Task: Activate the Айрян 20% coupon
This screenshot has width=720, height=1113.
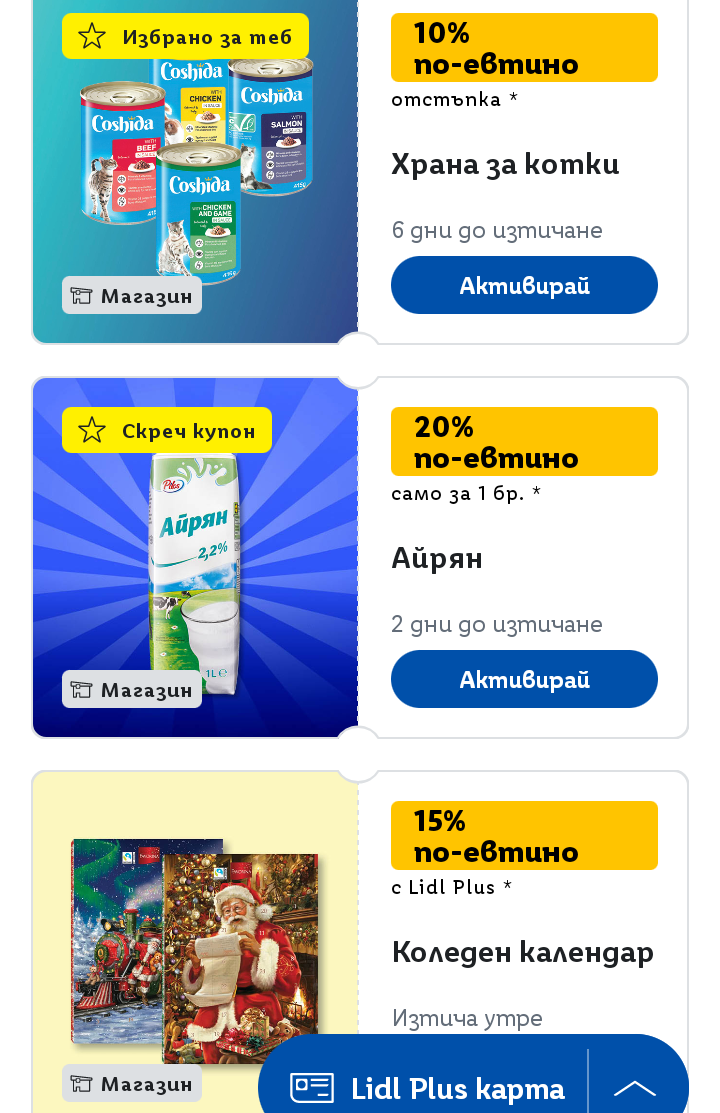Action: coord(524,679)
